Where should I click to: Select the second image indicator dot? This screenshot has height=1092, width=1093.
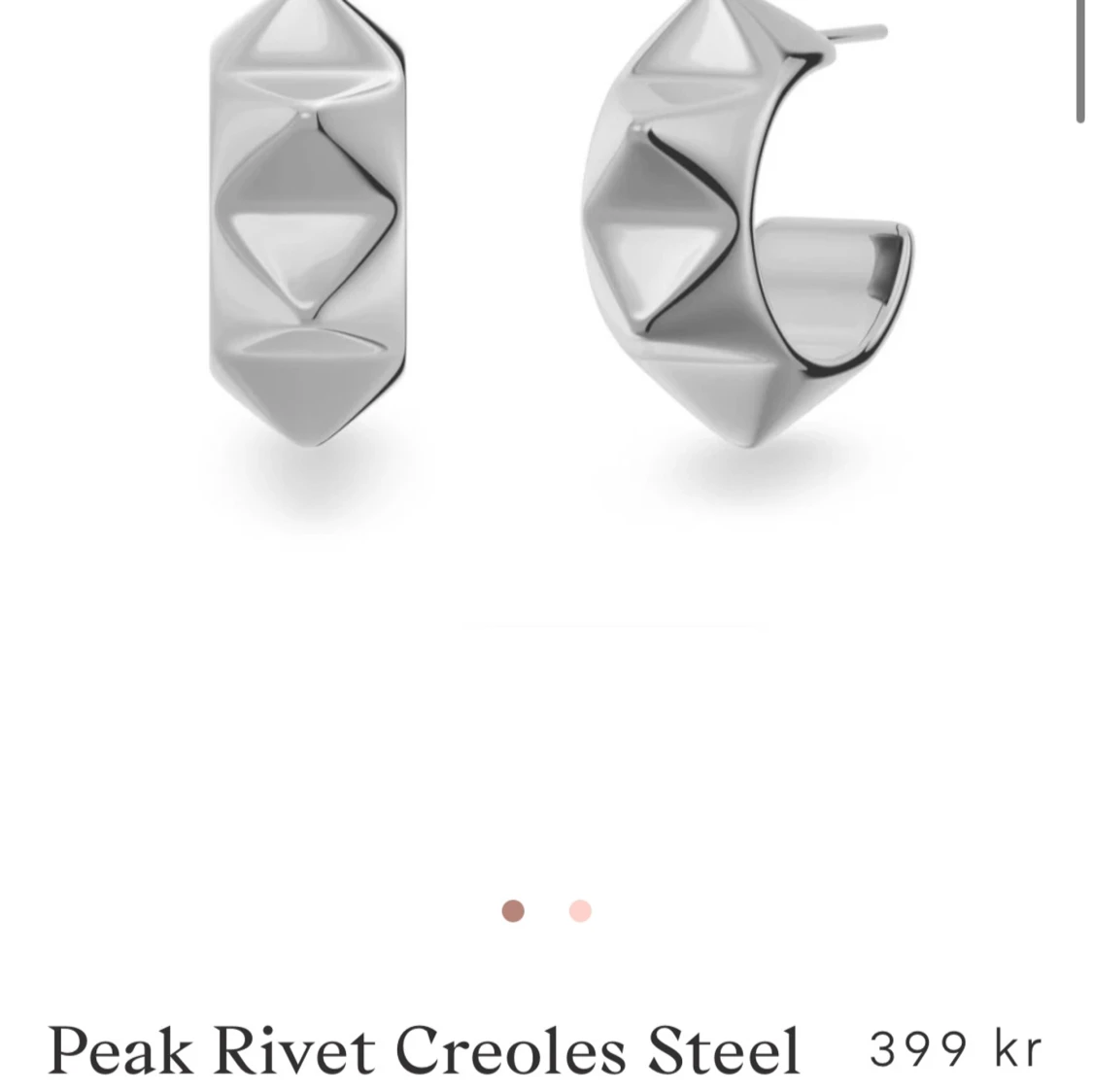coord(580,910)
